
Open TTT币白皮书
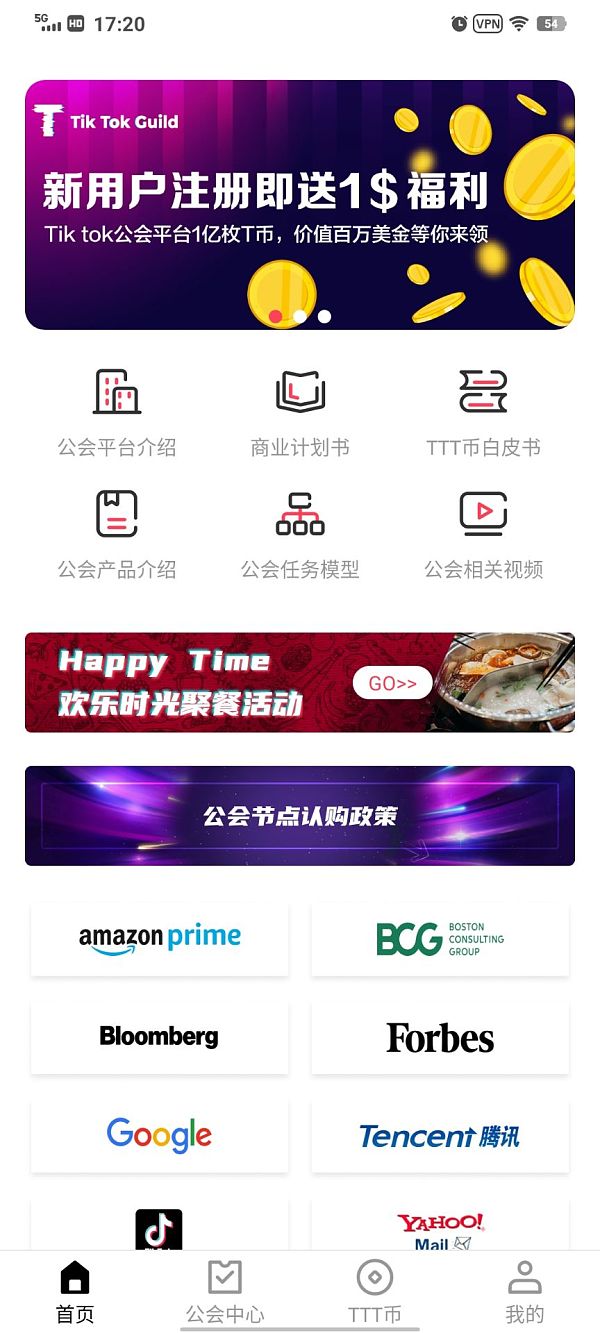[x=483, y=412]
